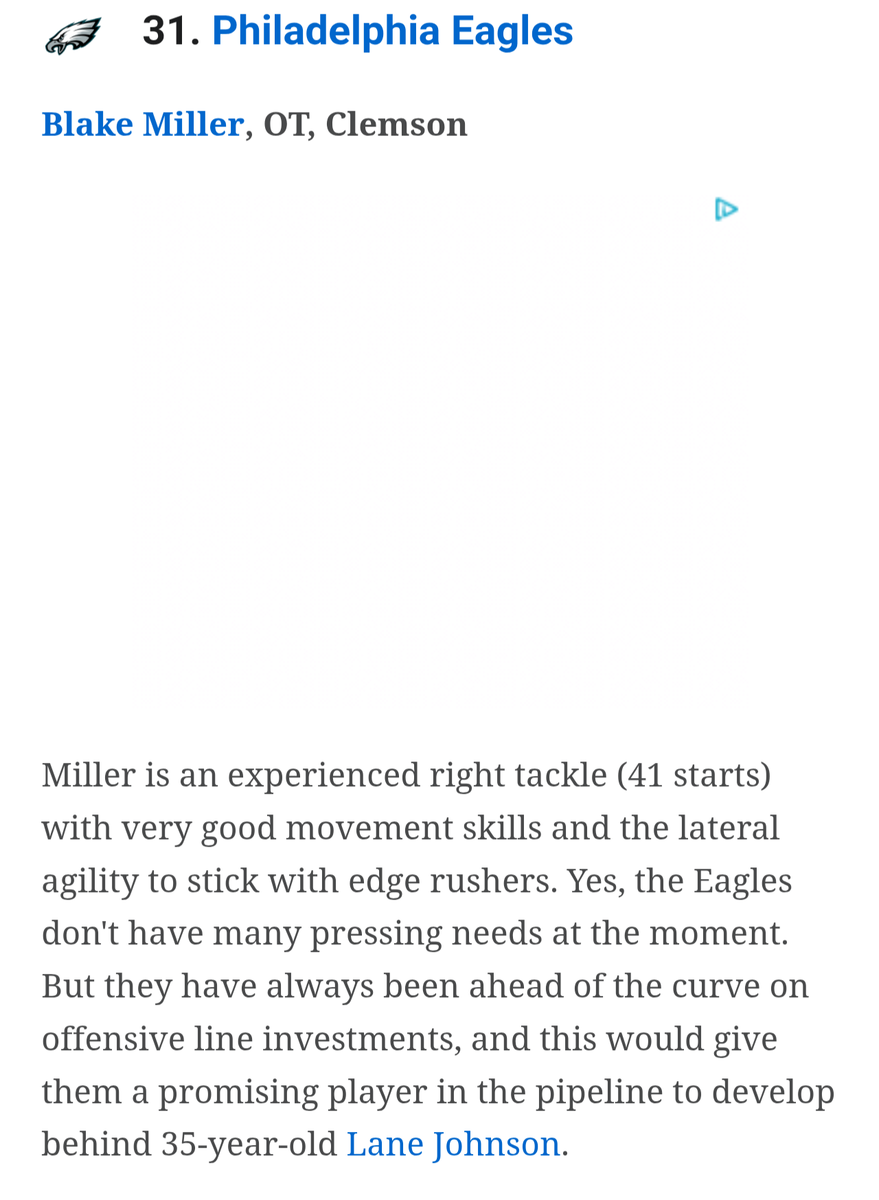The width and height of the screenshot is (879, 1200).
Task: Open Blake Miller's player profile link
Action: pos(142,124)
